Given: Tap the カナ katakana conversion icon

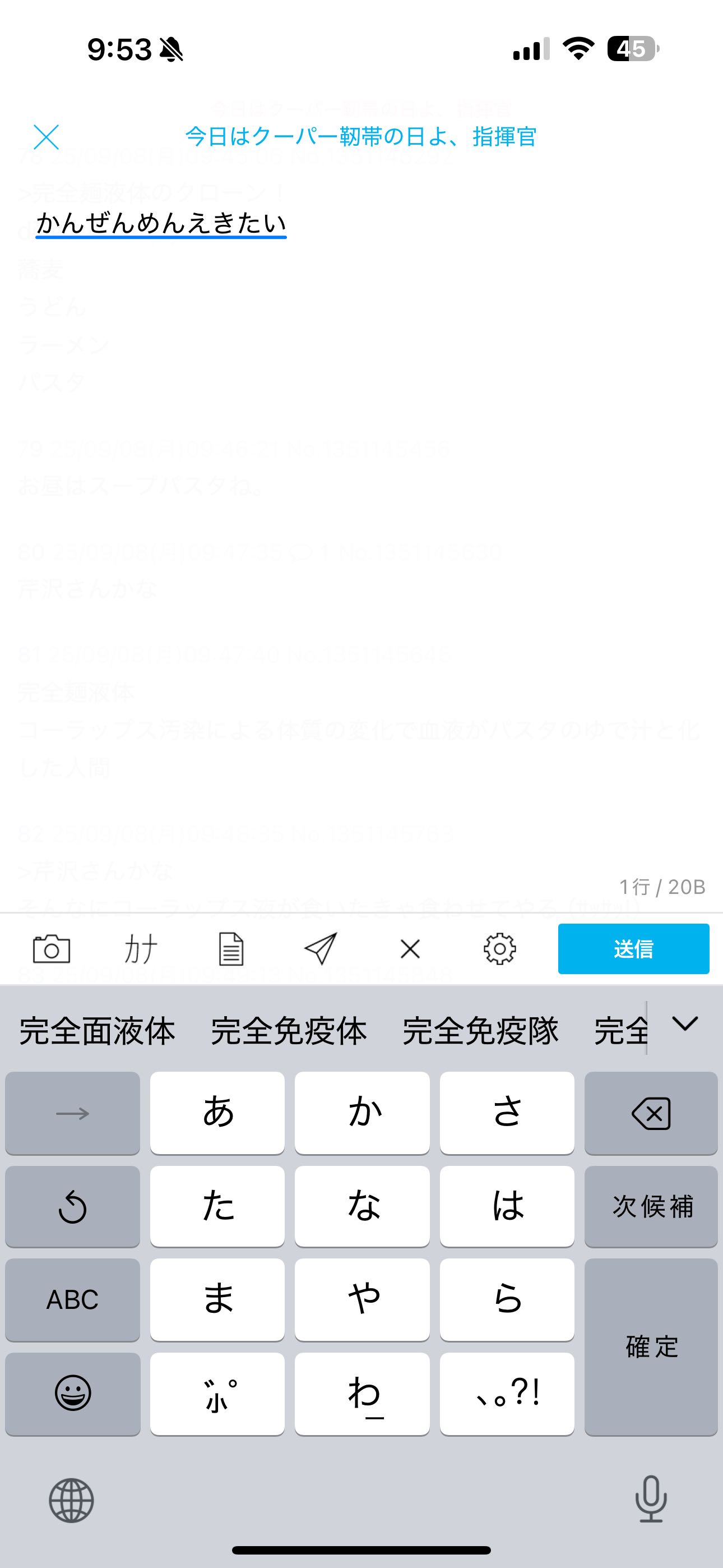Looking at the screenshot, I should (x=141, y=948).
